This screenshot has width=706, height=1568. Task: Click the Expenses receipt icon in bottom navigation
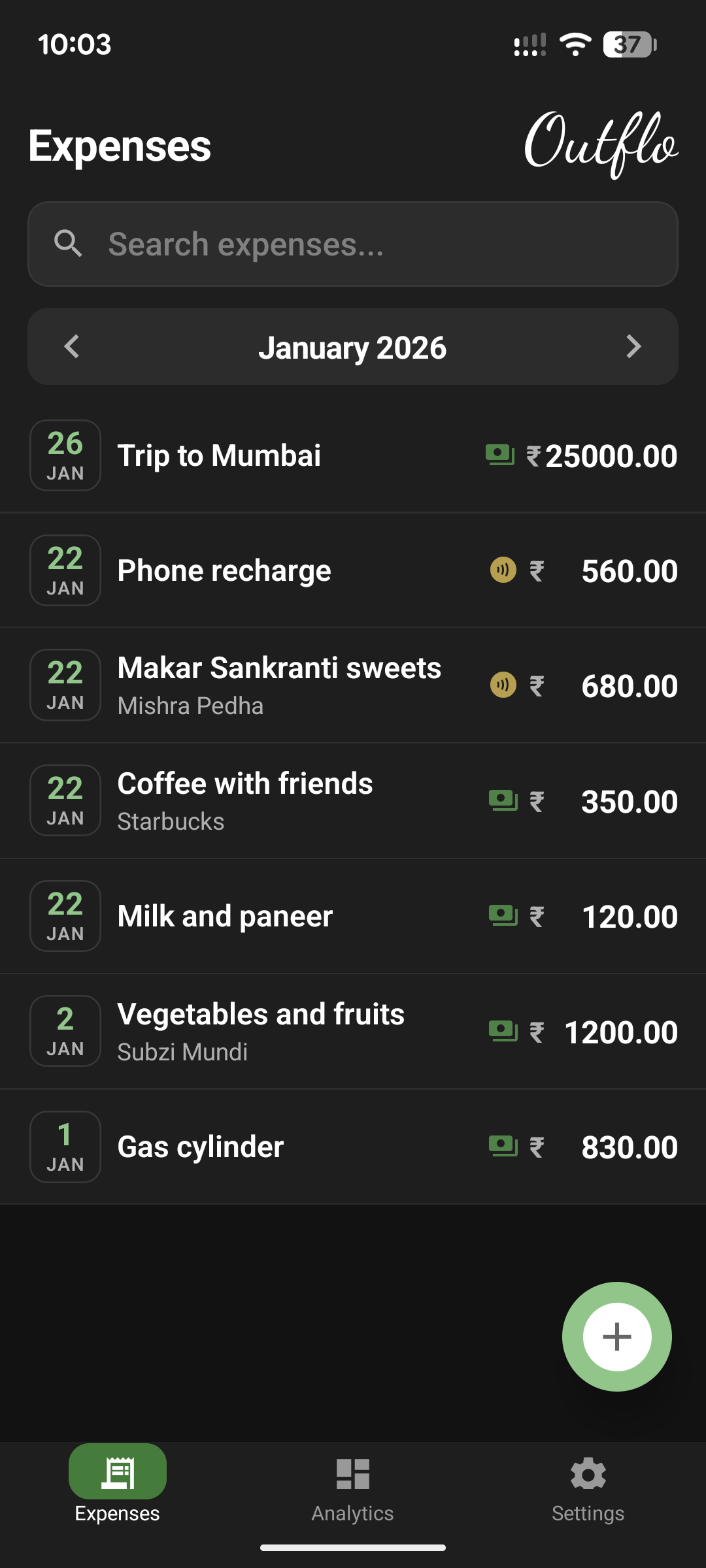tap(117, 1471)
